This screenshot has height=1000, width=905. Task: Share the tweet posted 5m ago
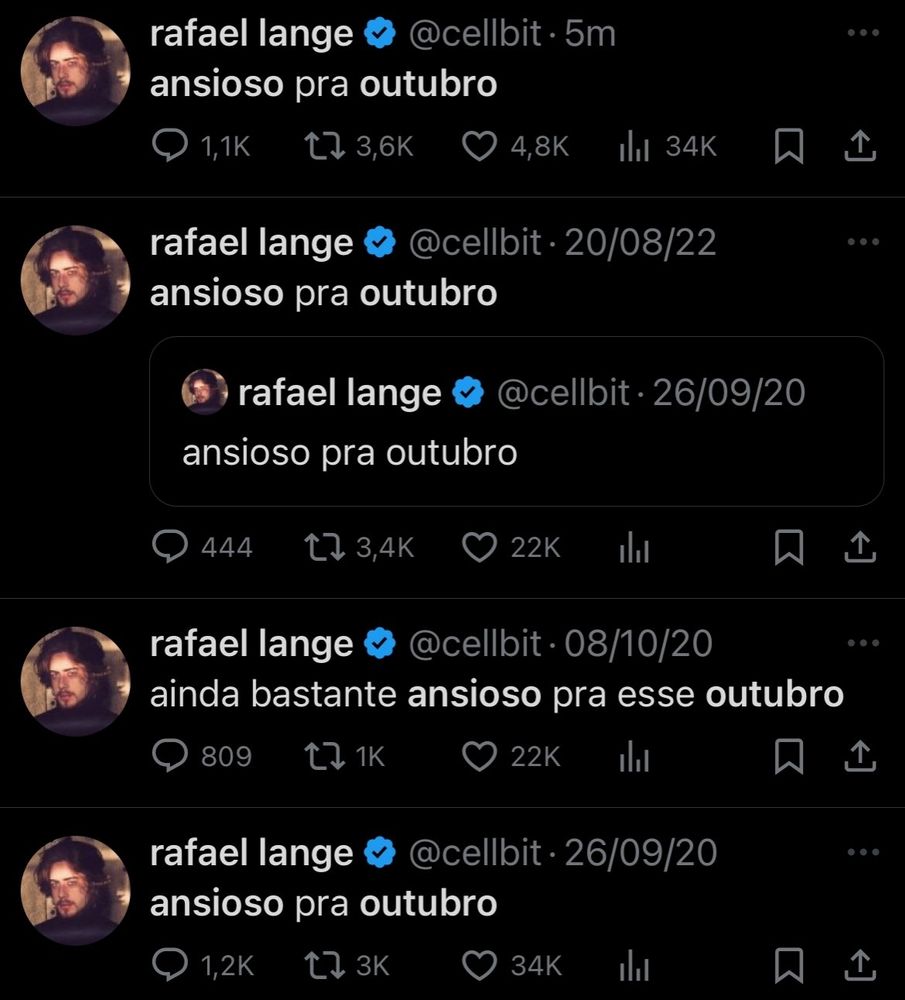[860, 147]
